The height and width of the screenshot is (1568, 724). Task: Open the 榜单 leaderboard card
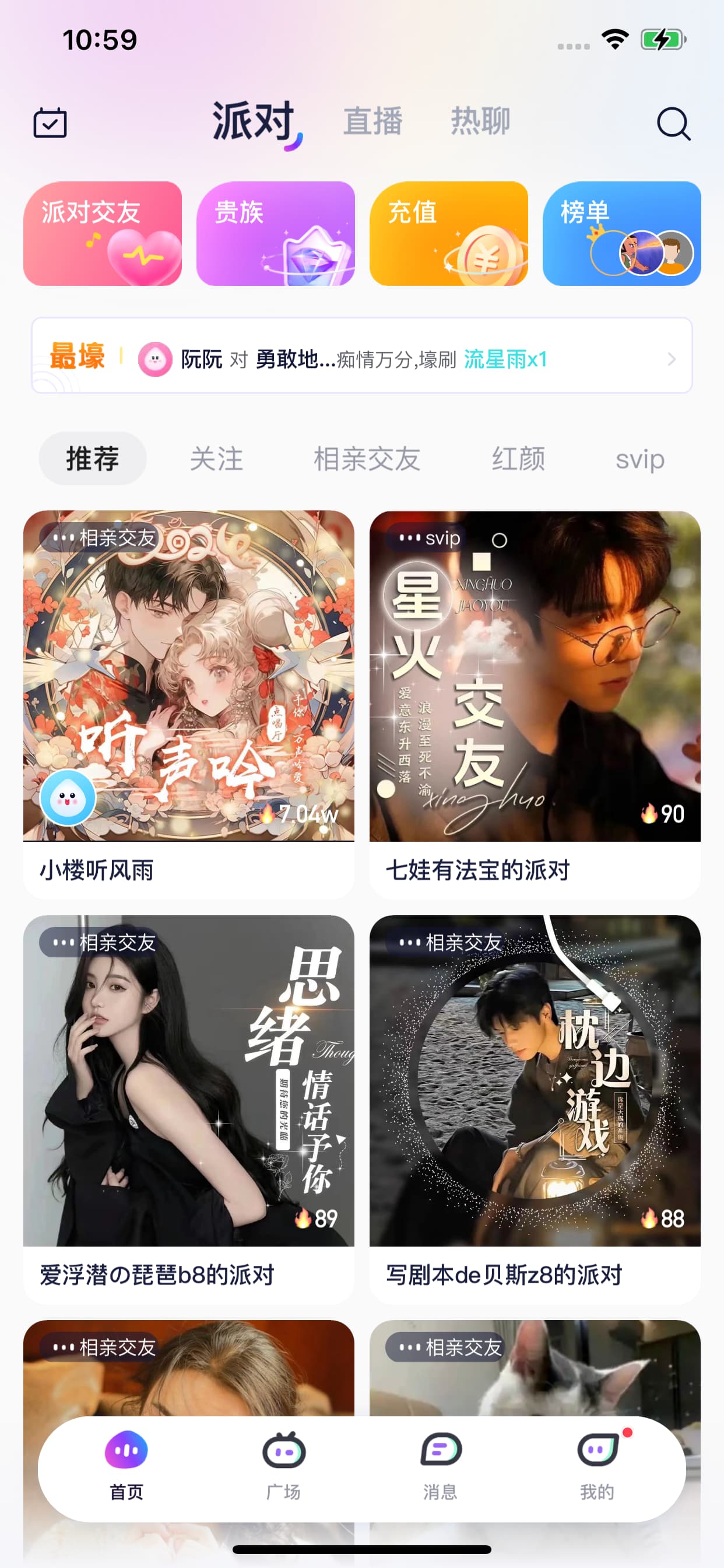(x=621, y=234)
